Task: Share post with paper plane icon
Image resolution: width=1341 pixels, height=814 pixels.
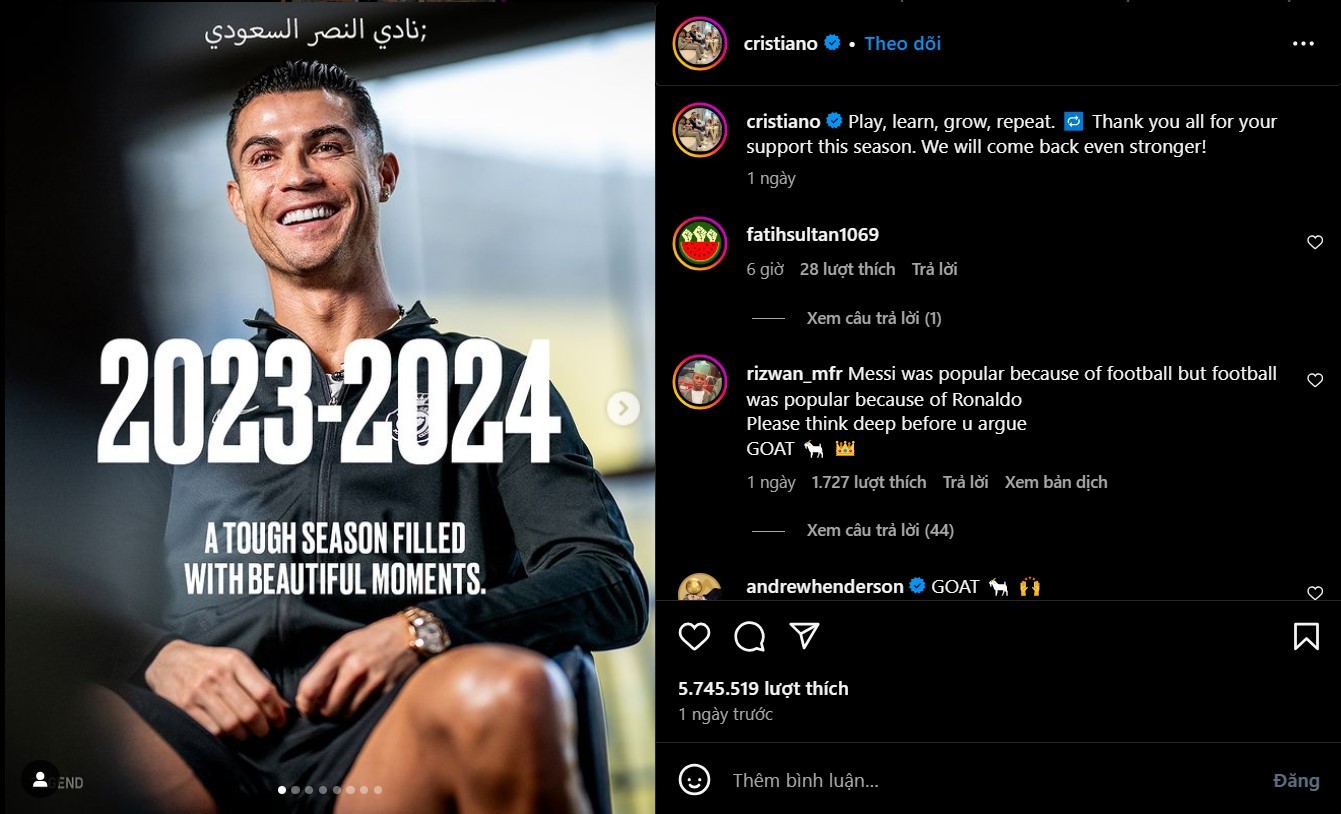Action: point(805,636)
